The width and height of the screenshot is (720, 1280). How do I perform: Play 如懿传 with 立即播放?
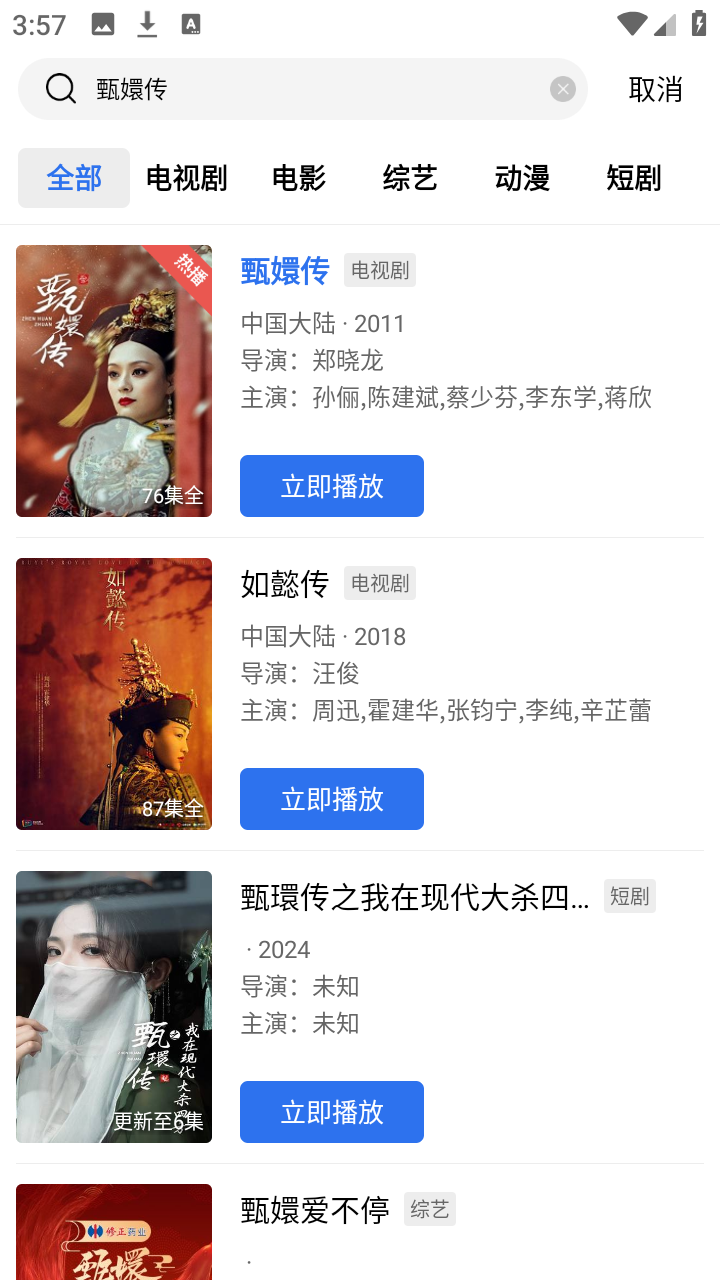332,799
